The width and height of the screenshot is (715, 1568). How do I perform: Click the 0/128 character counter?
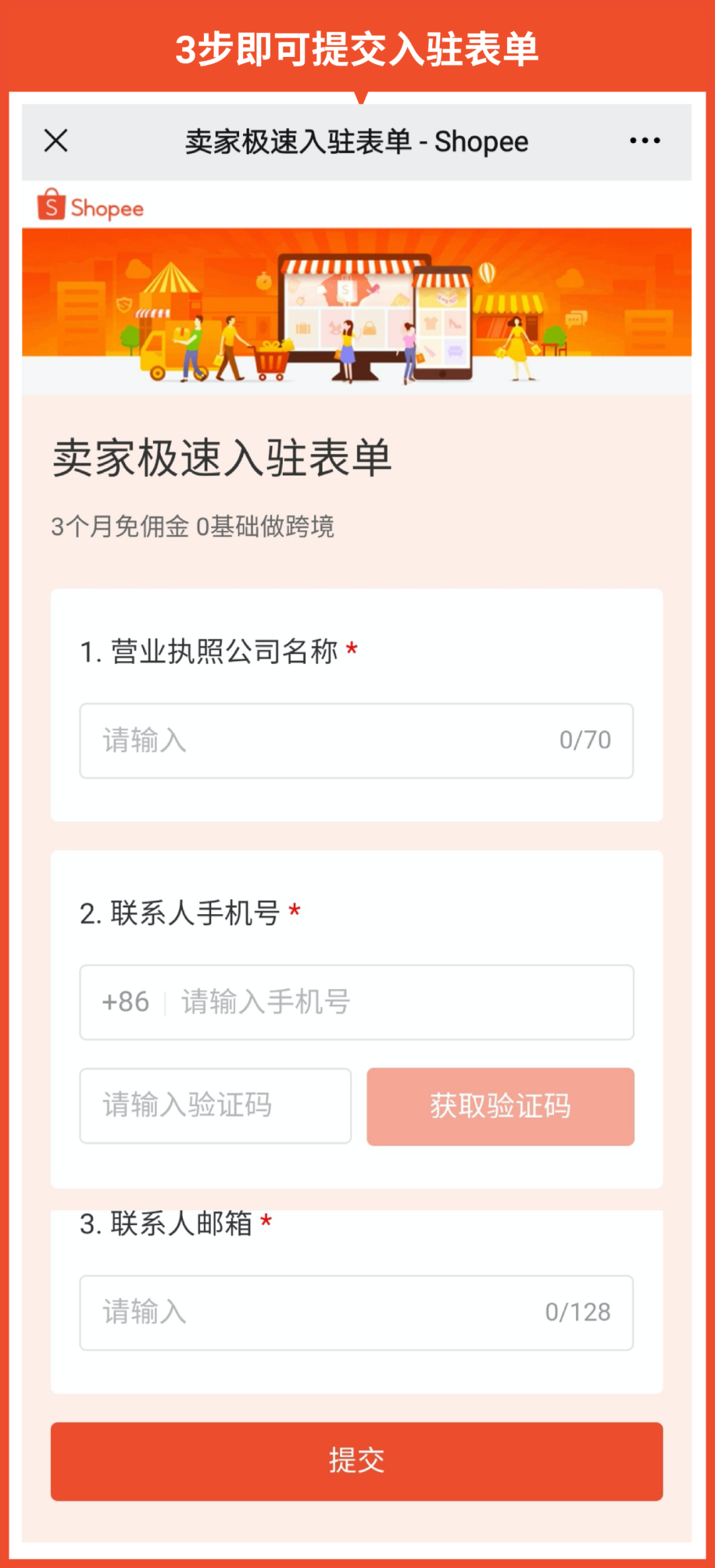[579, 1312]
